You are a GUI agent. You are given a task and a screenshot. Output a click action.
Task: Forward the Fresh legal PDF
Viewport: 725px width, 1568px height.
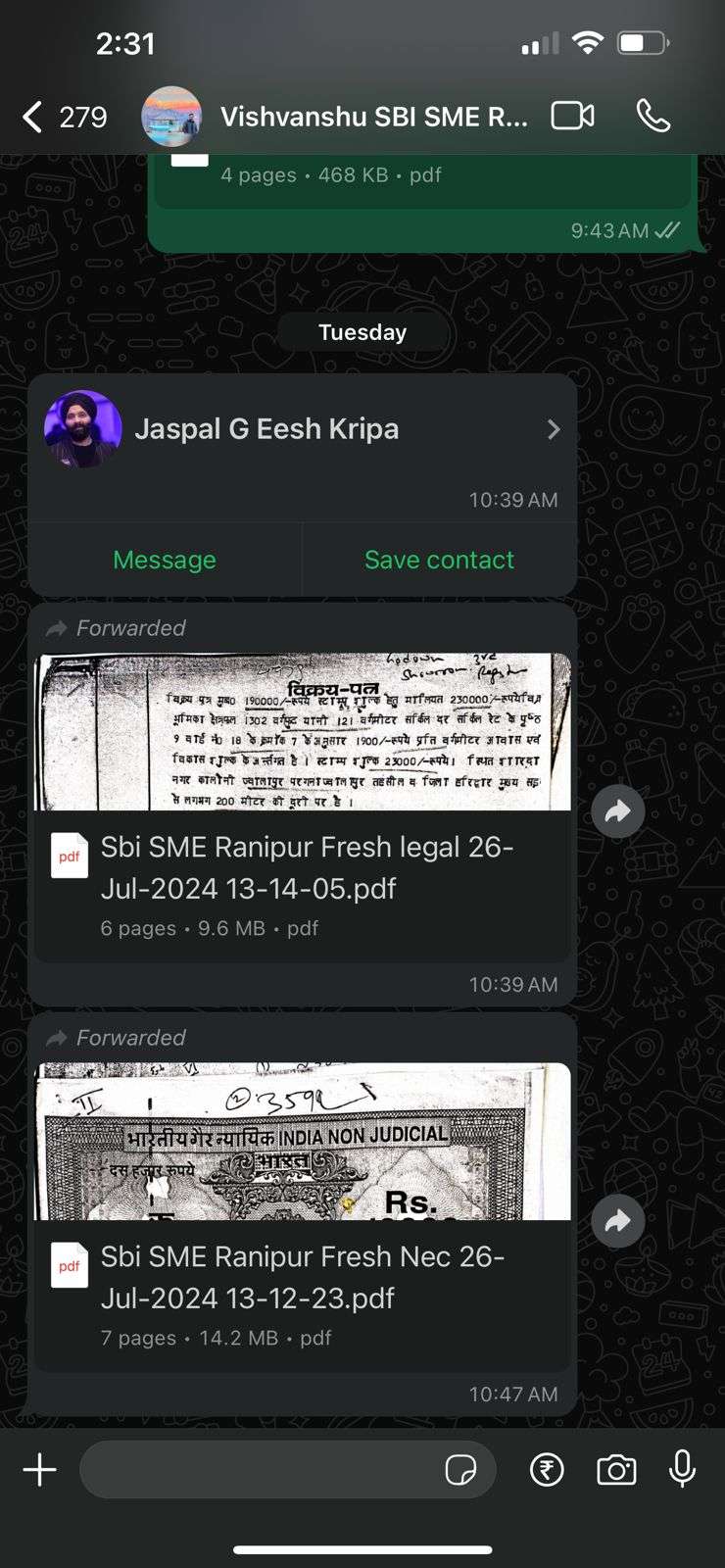[x=618, y=810]
